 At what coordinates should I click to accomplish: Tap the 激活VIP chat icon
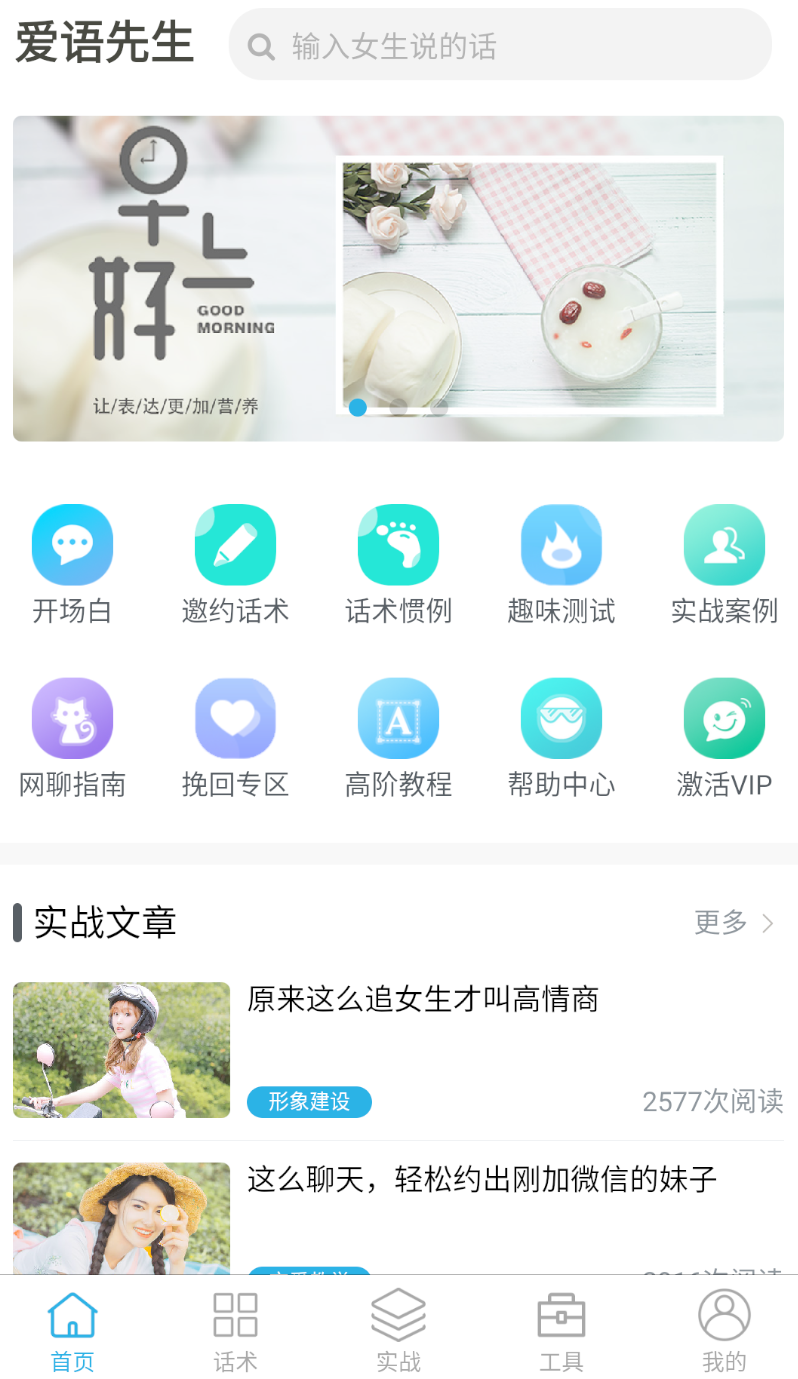pos(724,717)
